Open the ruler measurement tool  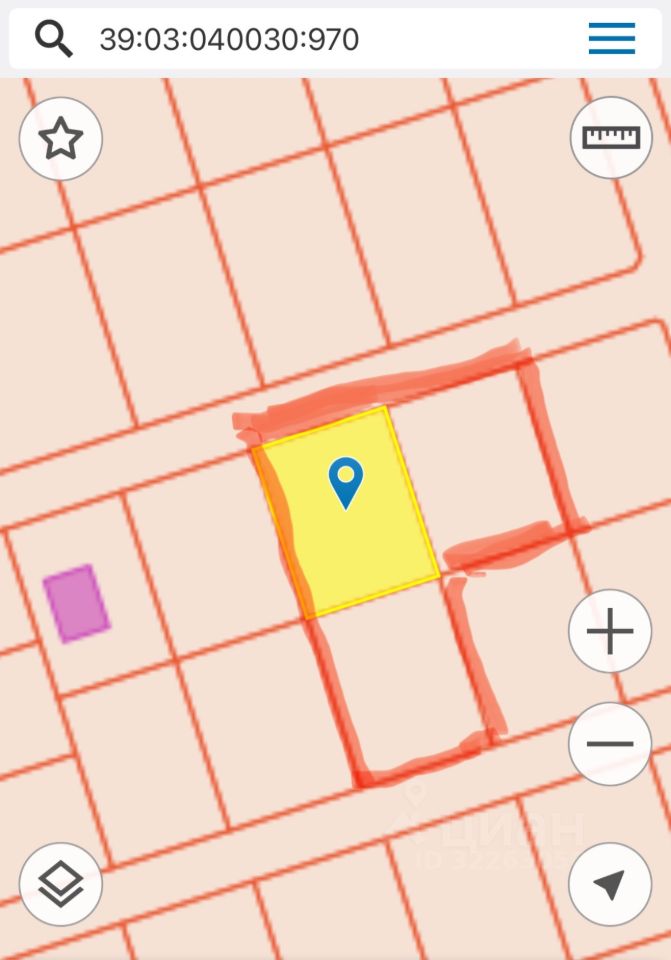(611, 138)
